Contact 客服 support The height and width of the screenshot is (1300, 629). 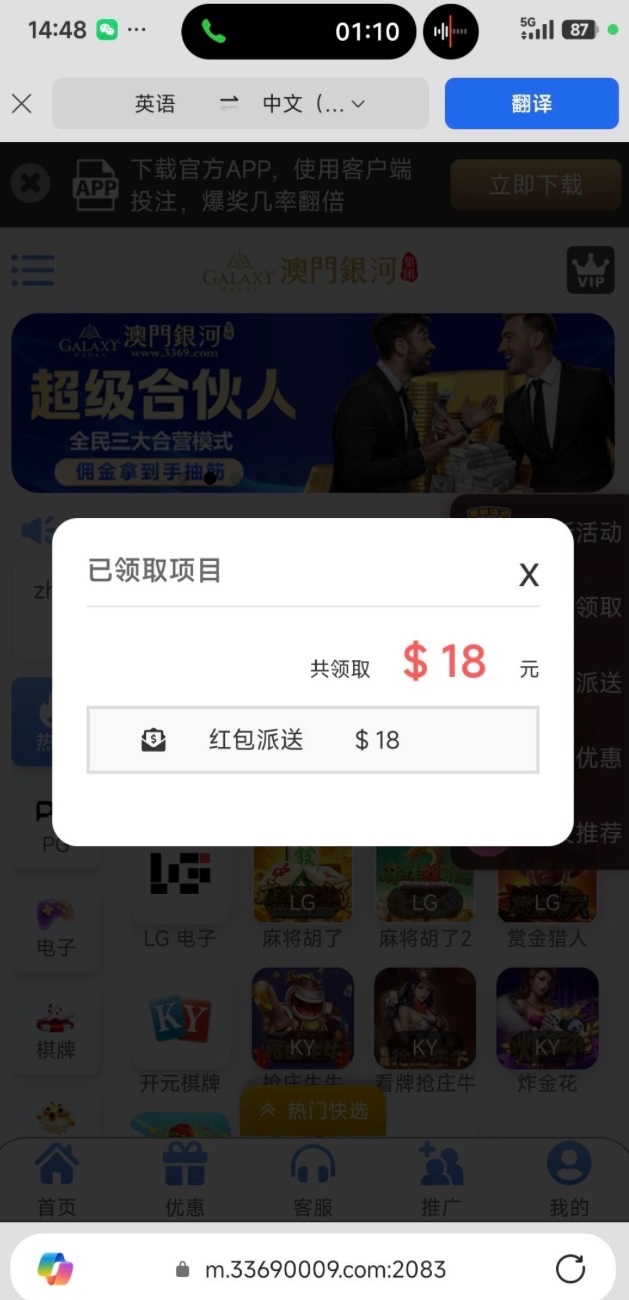pos(312,1180)
